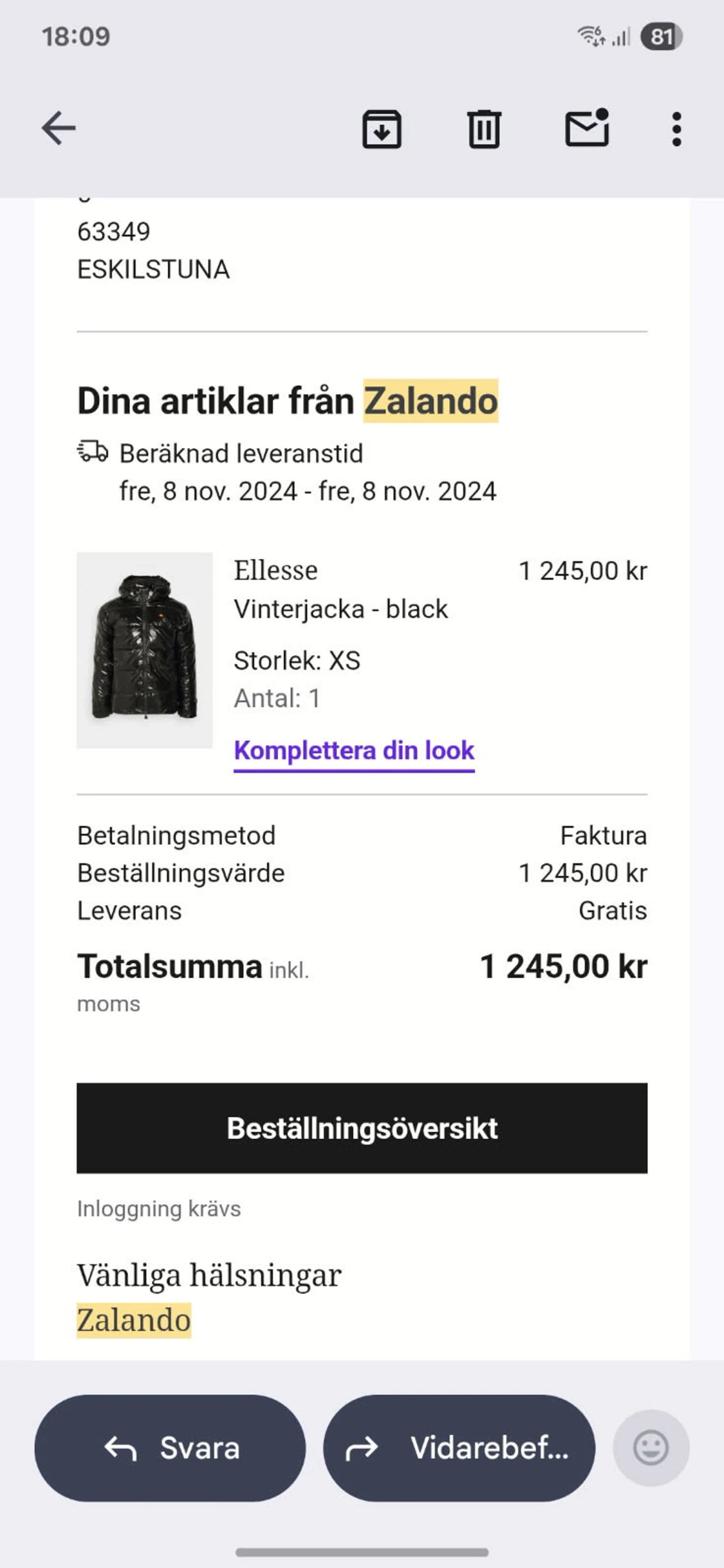Reply using the Svara button
Image resolution: width=724 pixels, height=1568 pixels.
(171, 1447)
